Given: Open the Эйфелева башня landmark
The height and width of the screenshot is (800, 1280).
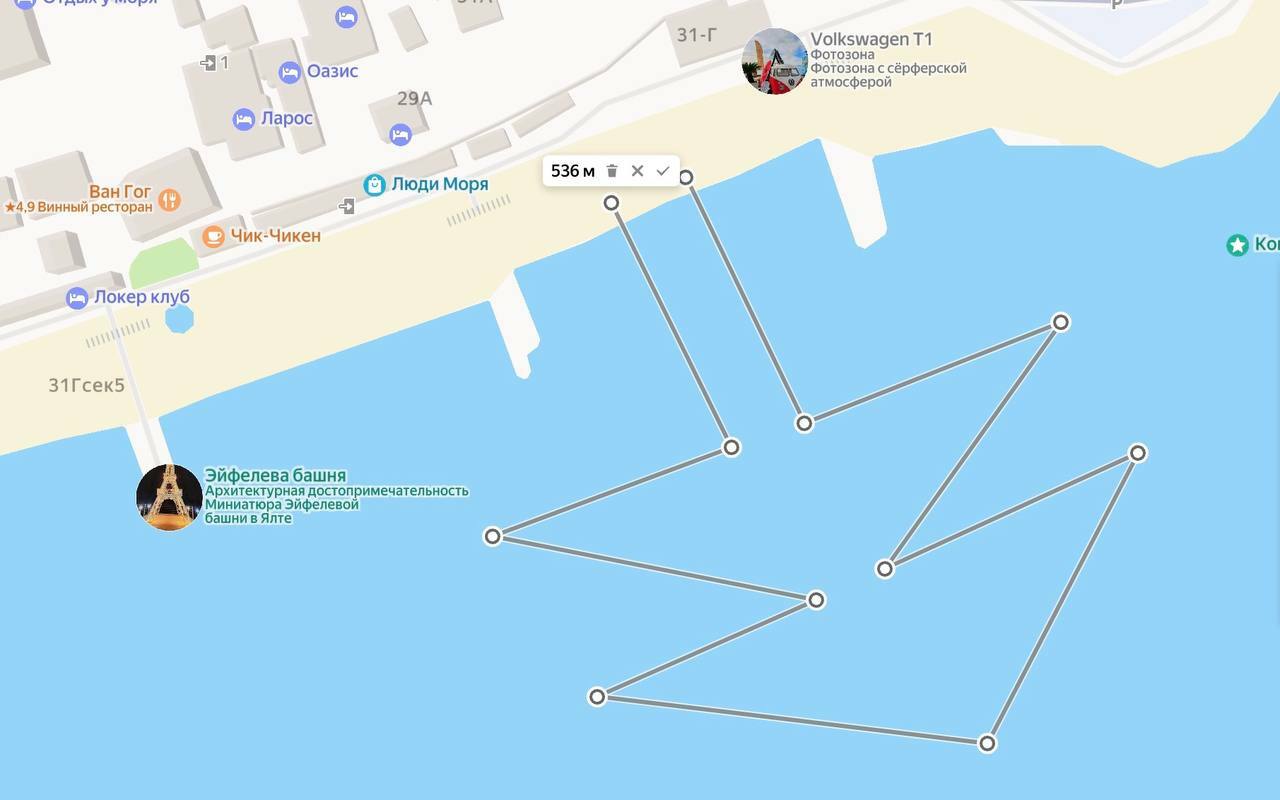Looking at the screenshot, I should (x=169, y=497).
